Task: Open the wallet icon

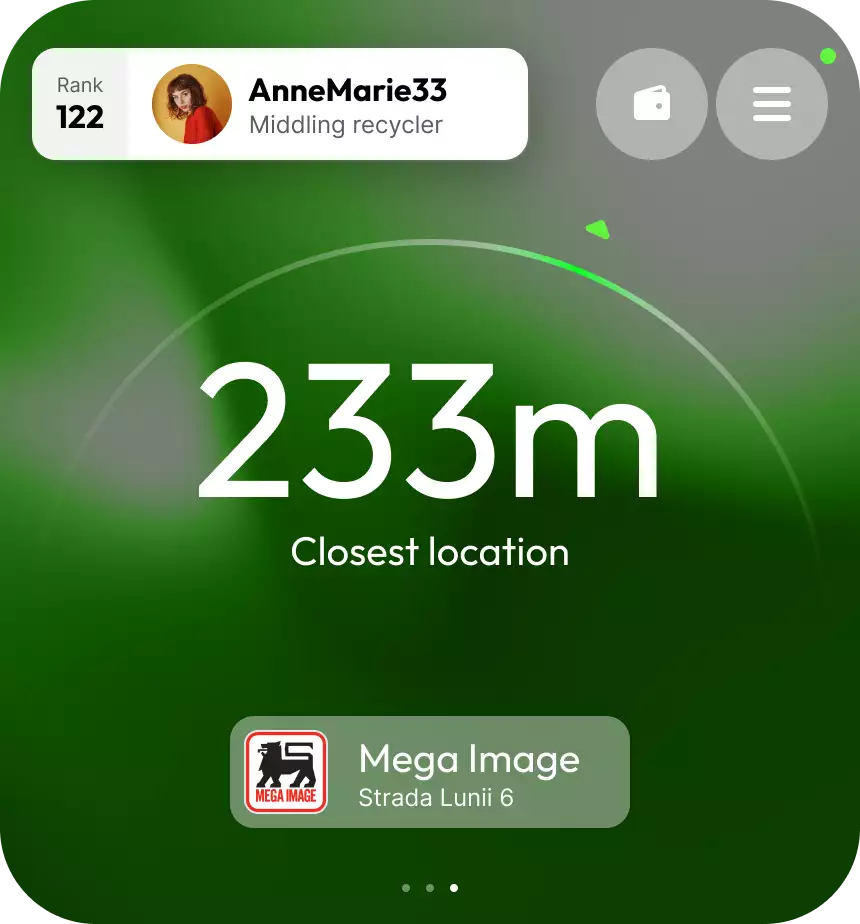Action: 652,104
